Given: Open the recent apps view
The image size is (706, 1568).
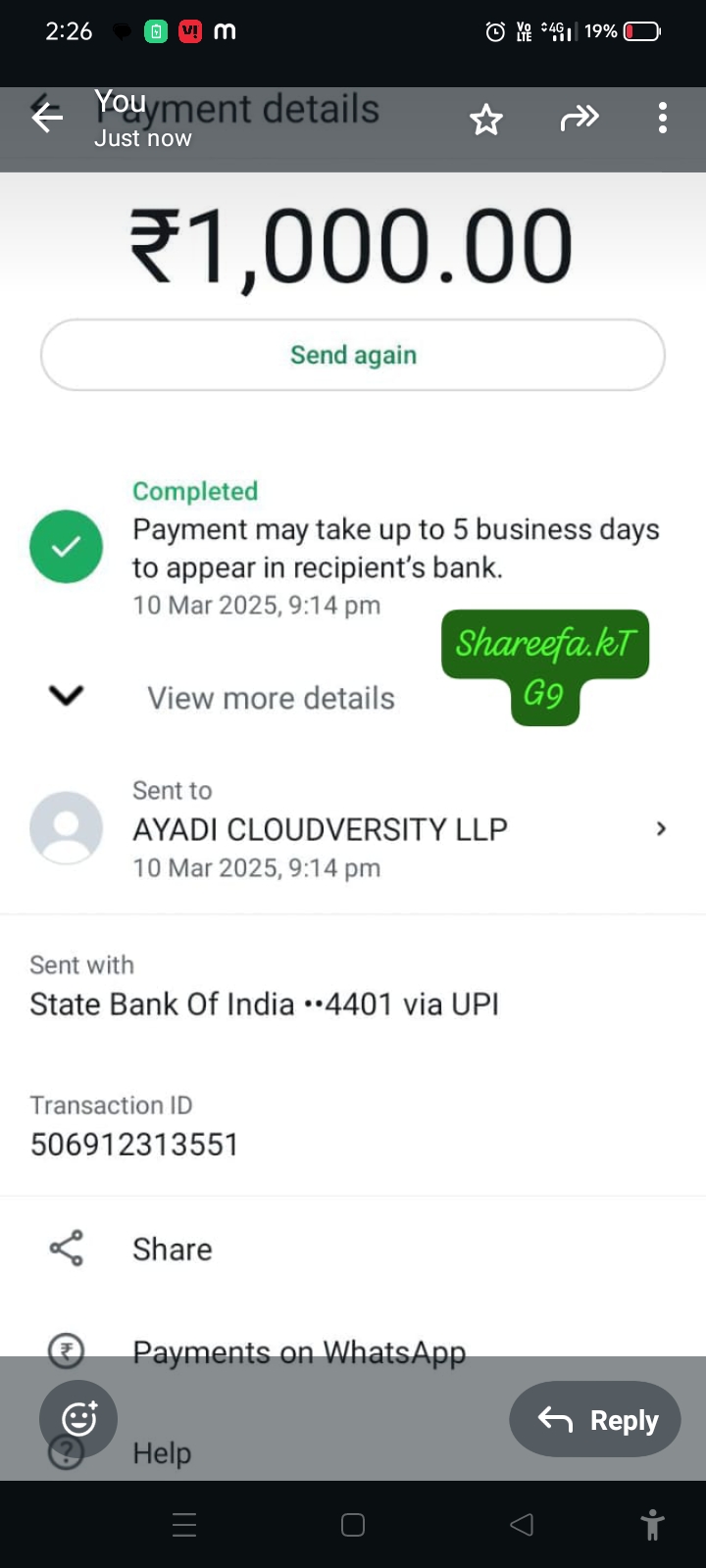Looking at the screenshot, I should click(x=184, y=1525).
